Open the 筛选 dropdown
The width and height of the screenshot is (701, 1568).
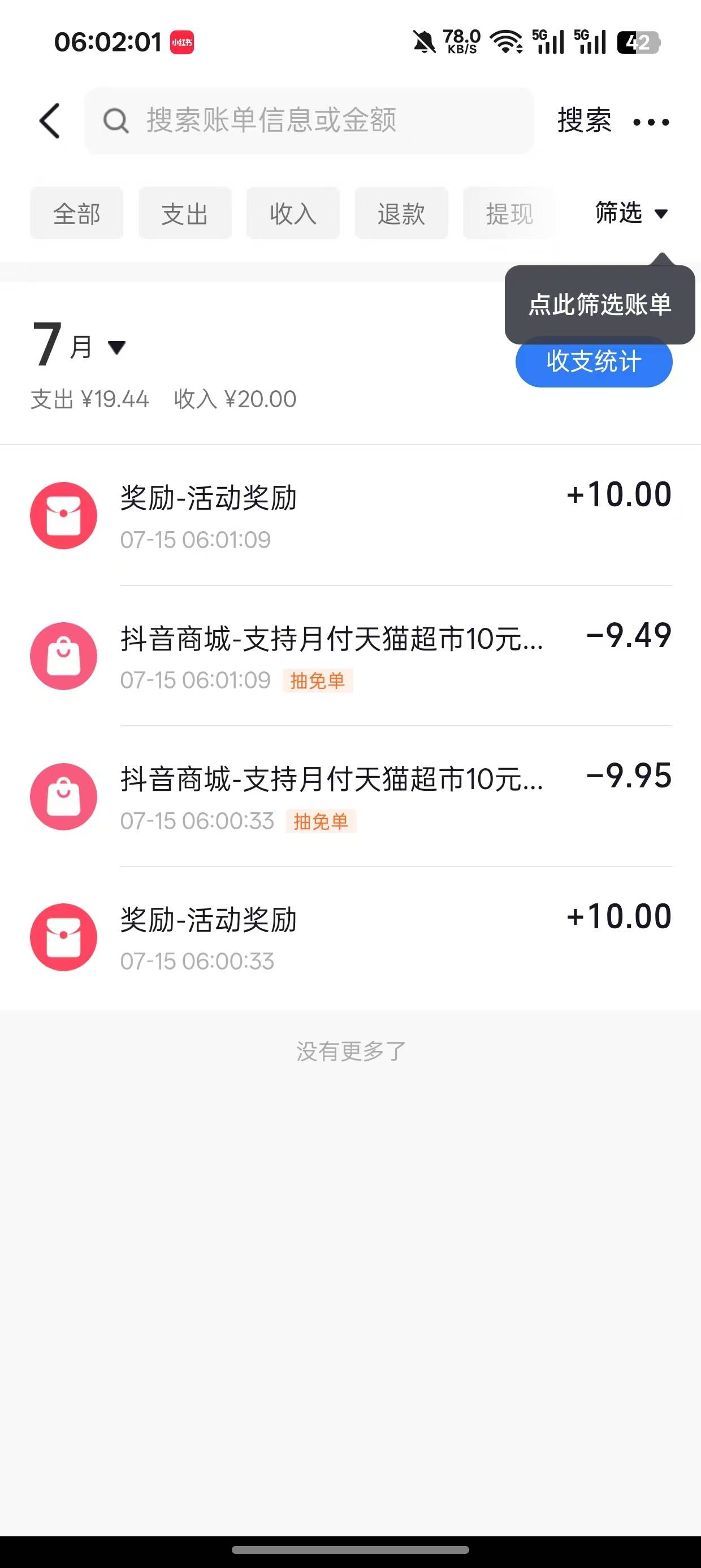(x=631, y=213)
